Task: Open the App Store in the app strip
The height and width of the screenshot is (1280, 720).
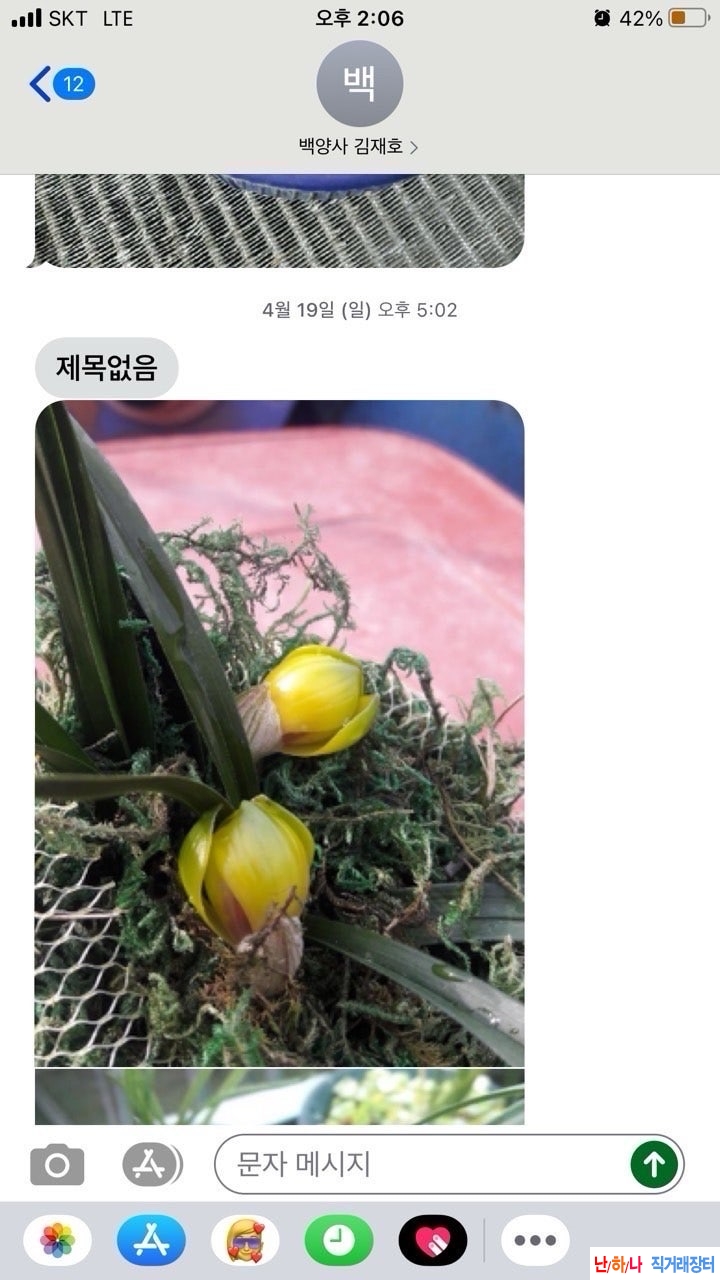Action: tap(151, 1241)
